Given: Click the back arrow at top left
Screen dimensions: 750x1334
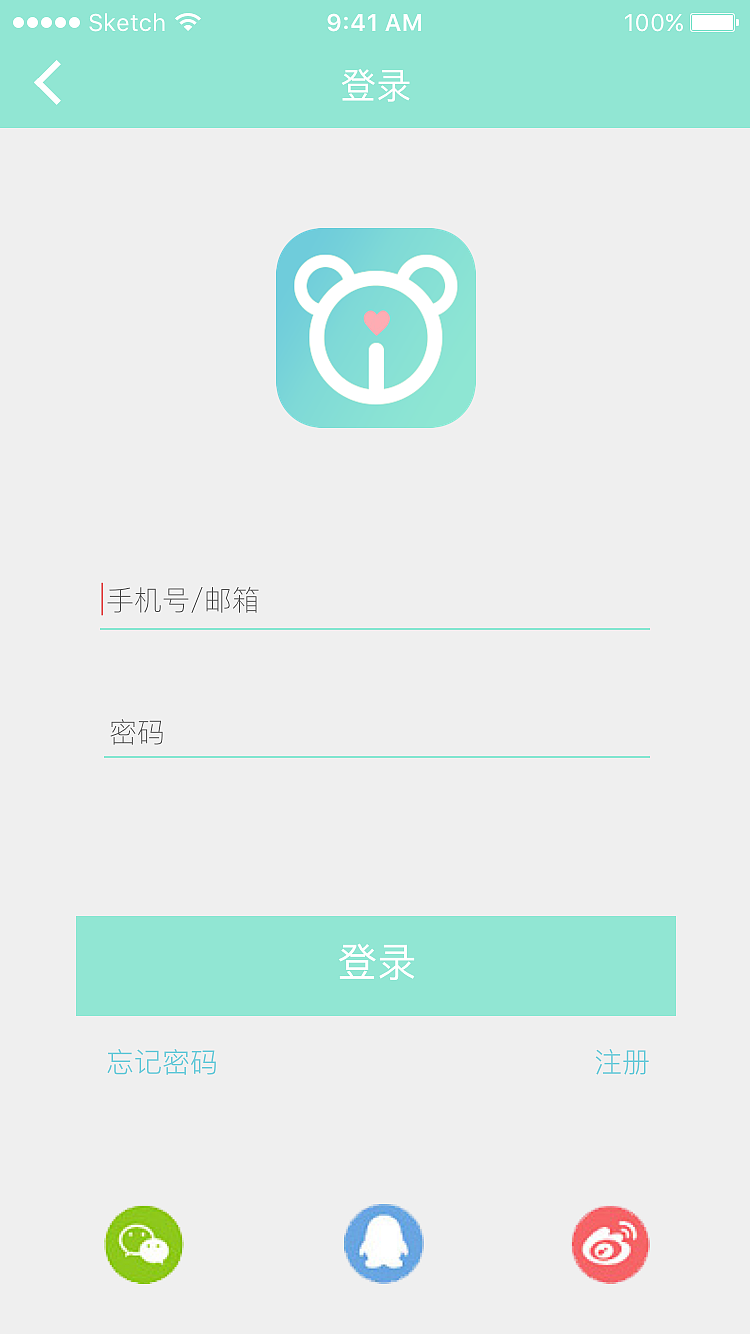Looking at the screenshot, I should pyautogui.click(x=48, y=83).
